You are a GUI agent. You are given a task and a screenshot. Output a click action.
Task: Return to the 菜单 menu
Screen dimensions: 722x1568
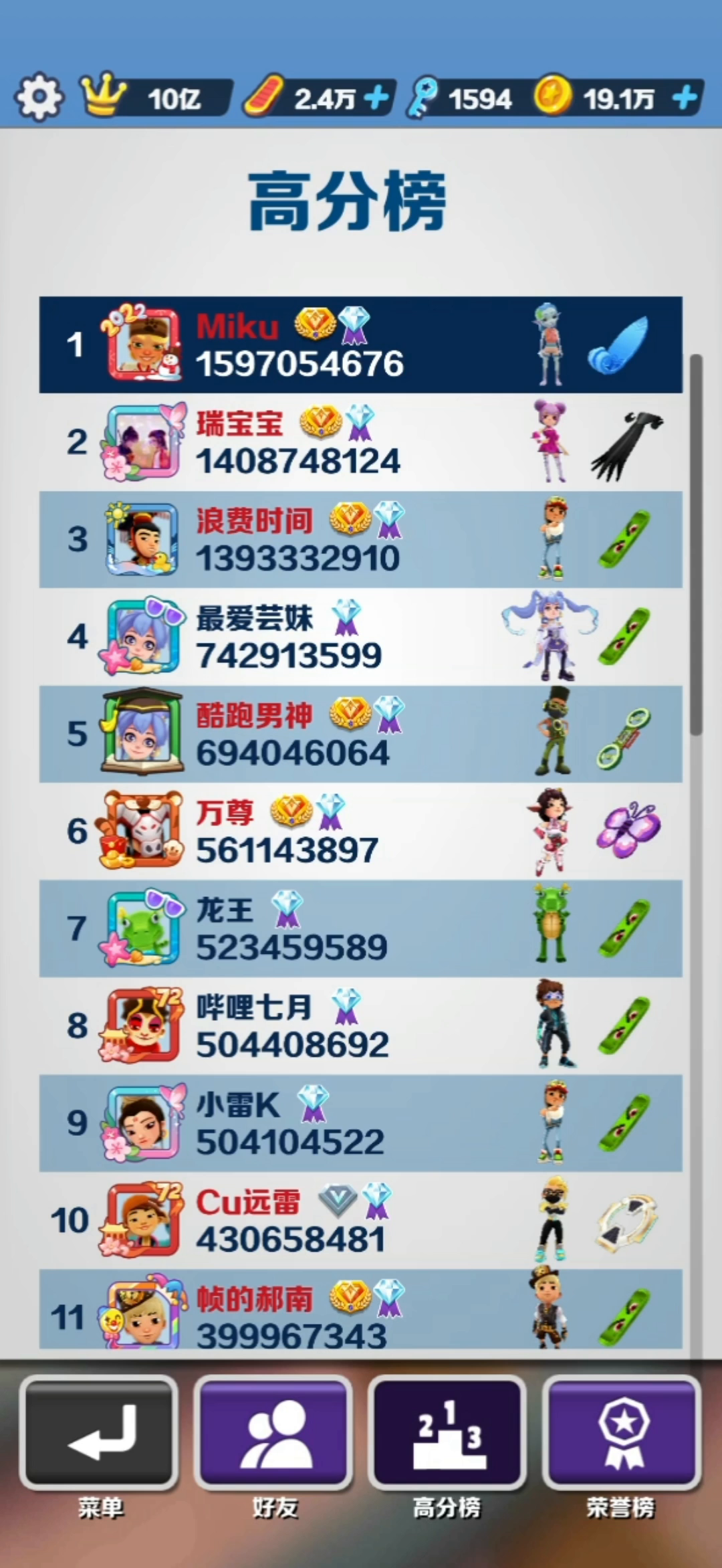(x=100, y=1434)
